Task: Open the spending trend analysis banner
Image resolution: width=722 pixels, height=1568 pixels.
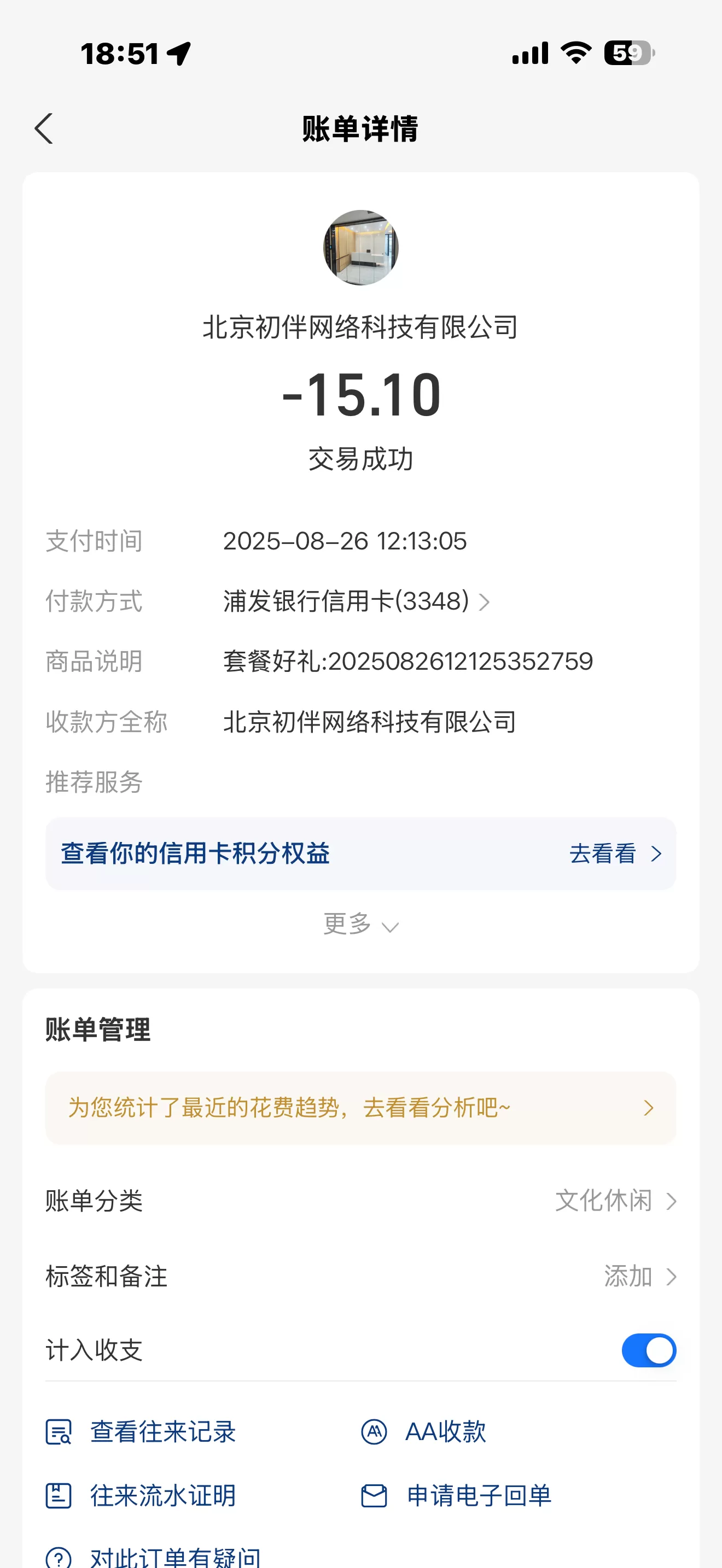Action: [x=360, y=1108]
